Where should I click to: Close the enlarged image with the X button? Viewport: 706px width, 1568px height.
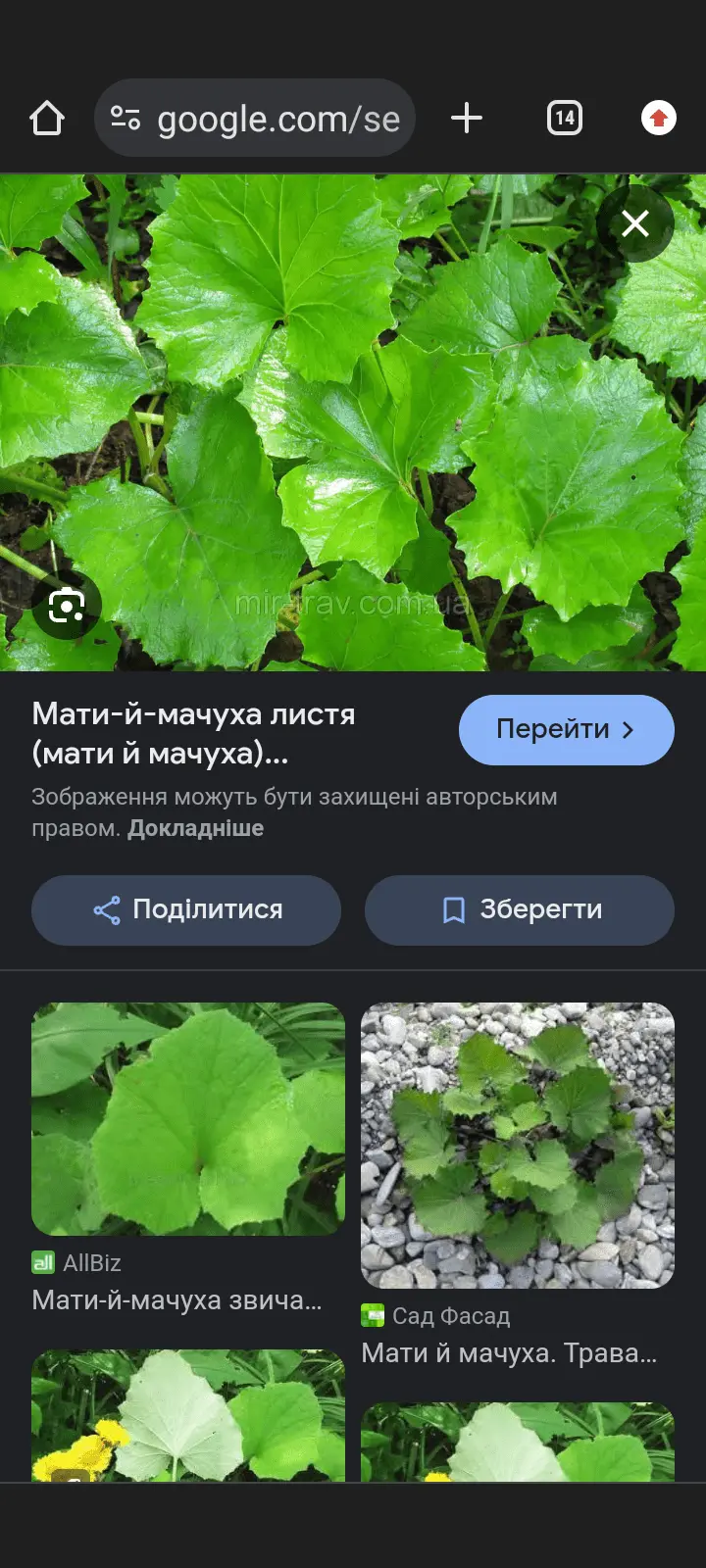tap(634, 223)
